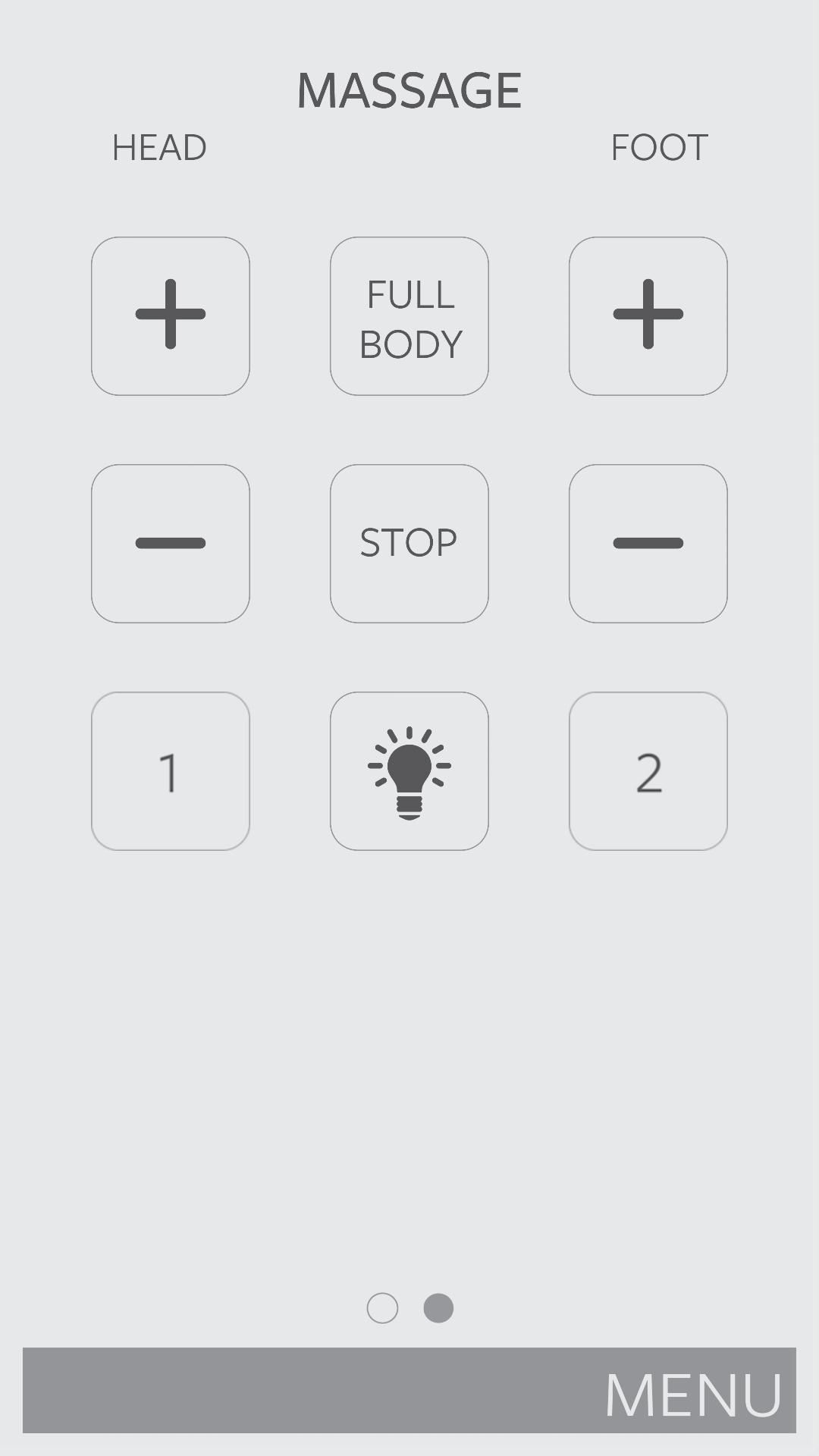This screenshot has width=819, height=1456.
Task: Select the FOOT section label
Action: tap(660, 148)
